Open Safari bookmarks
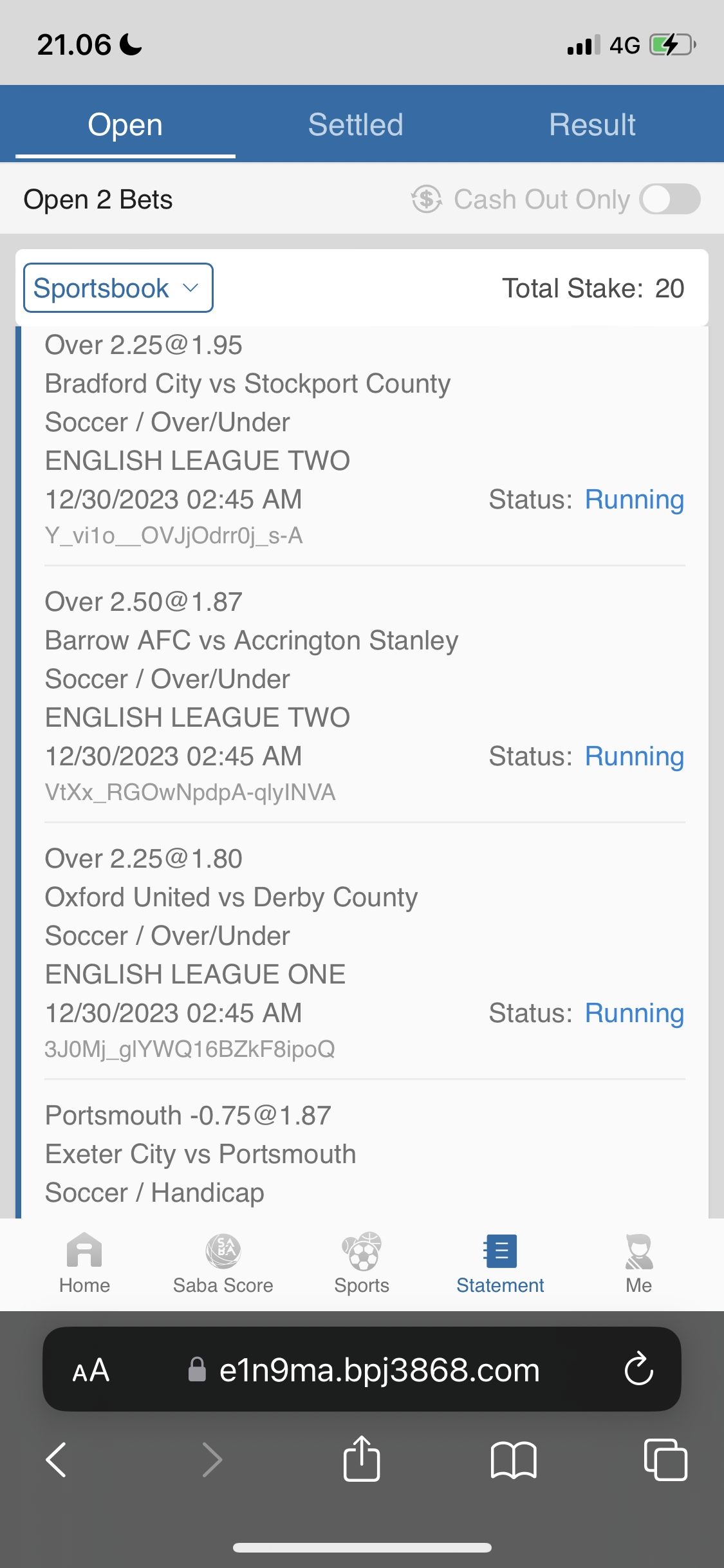Screen dimensions: 724x1568 click(513, 1459)
